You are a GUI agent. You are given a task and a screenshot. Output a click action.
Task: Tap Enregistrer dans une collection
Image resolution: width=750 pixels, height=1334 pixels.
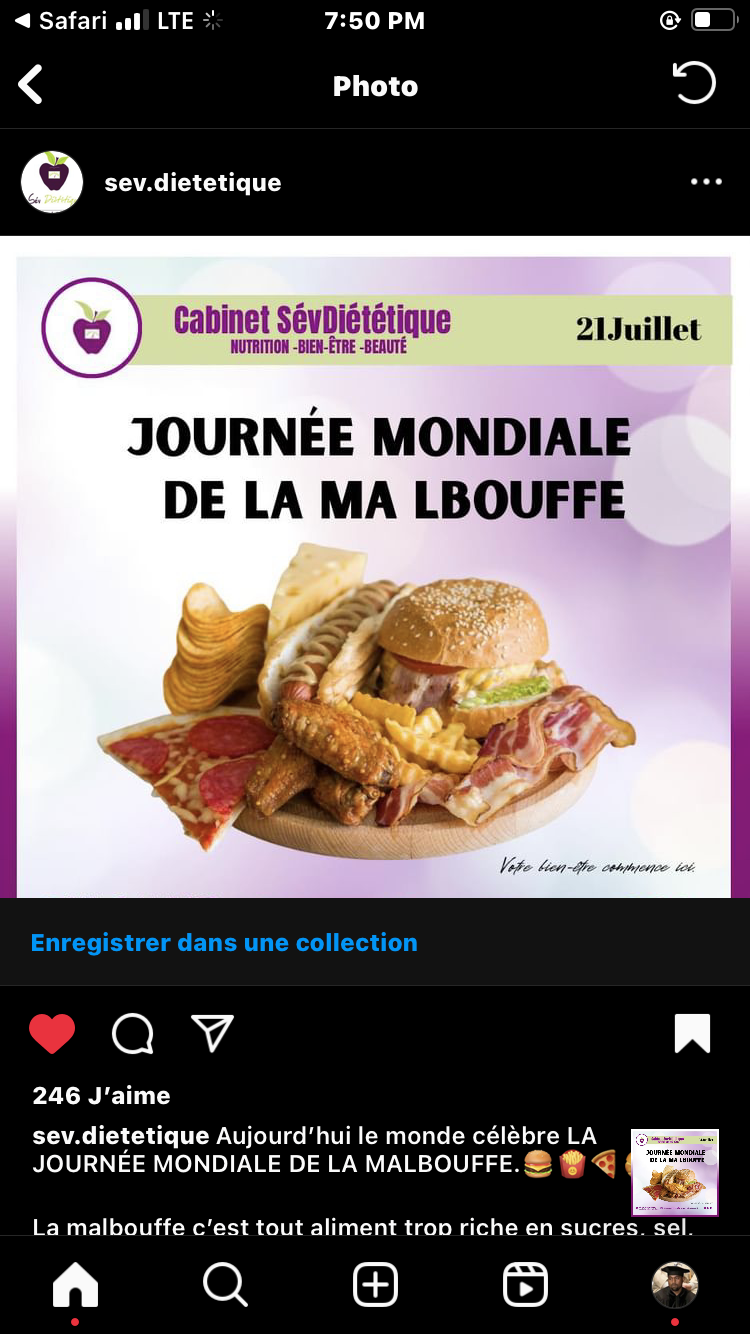[x=224, y=942]
